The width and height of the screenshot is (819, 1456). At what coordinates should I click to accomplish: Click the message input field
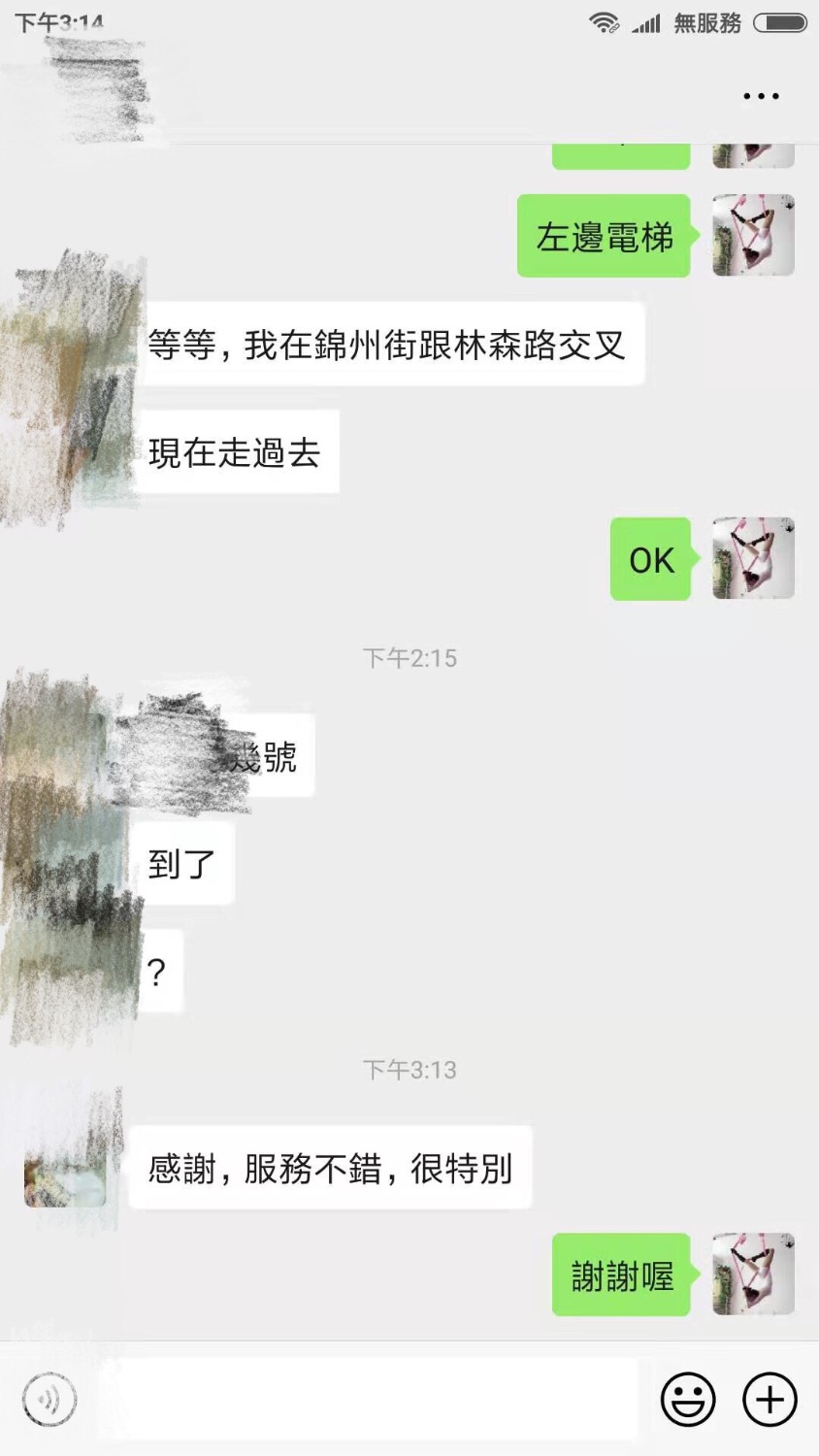tap(369, 1400)
